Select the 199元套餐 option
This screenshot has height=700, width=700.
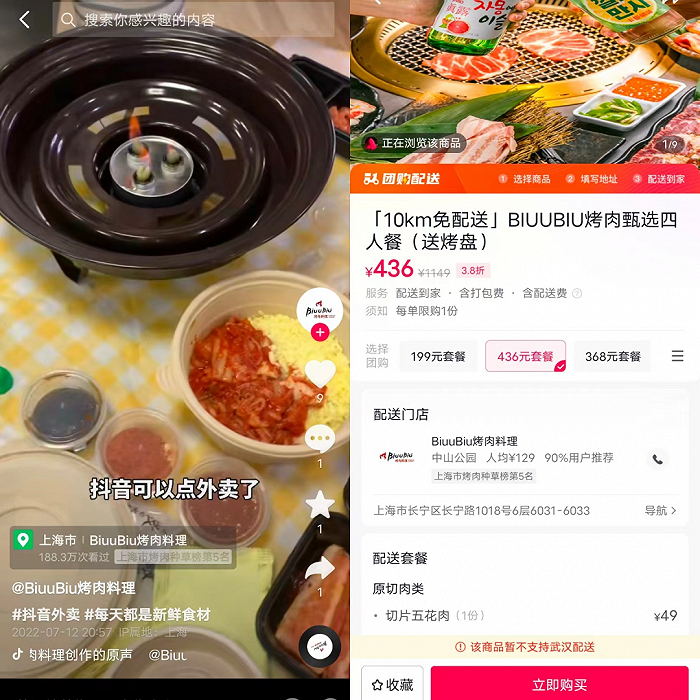(437, 356)
